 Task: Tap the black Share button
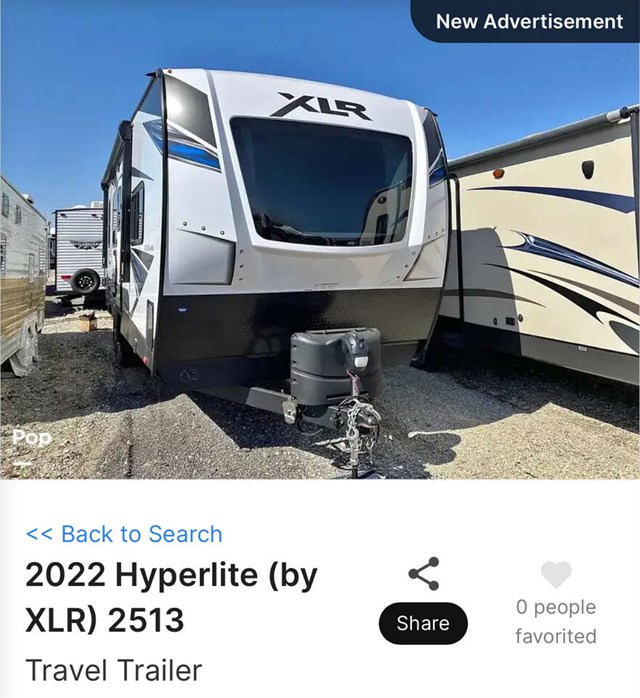click(x=423, y=623)
